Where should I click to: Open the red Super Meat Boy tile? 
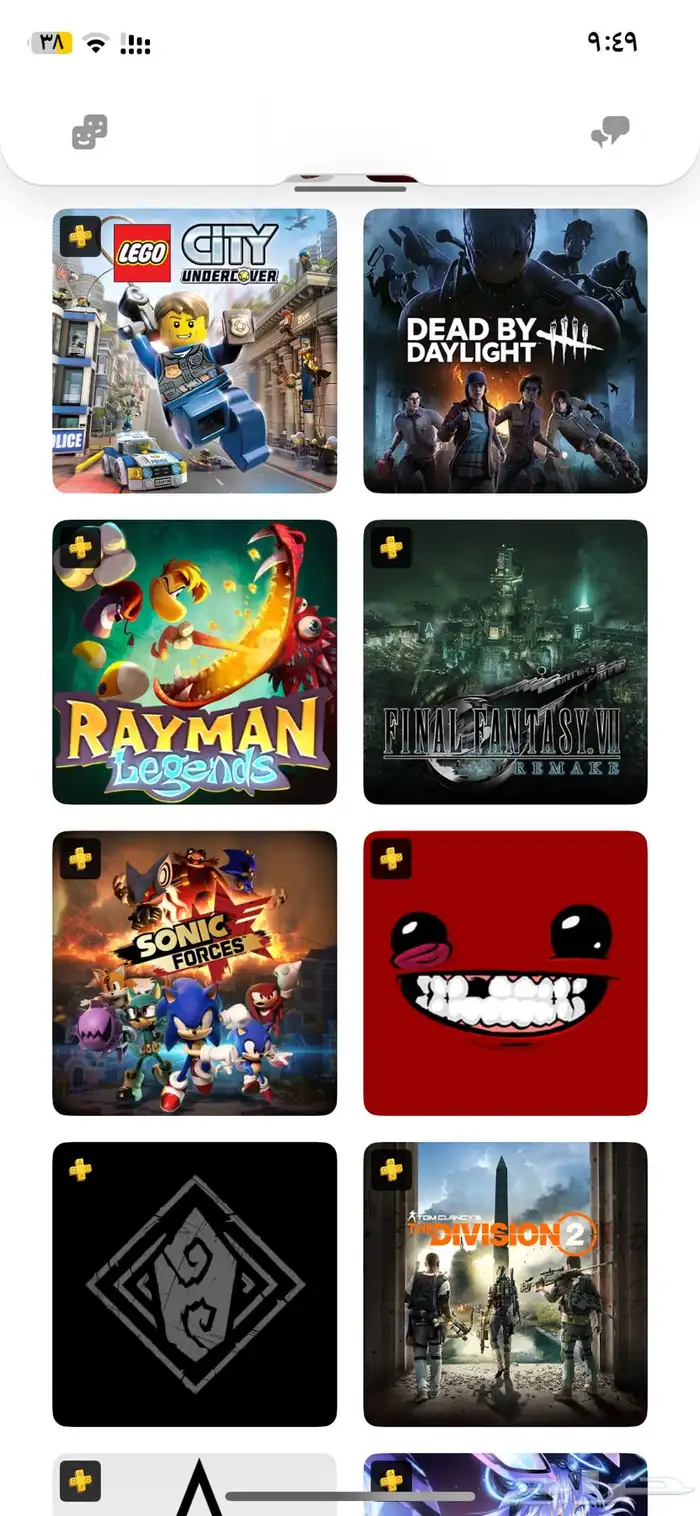505,972
